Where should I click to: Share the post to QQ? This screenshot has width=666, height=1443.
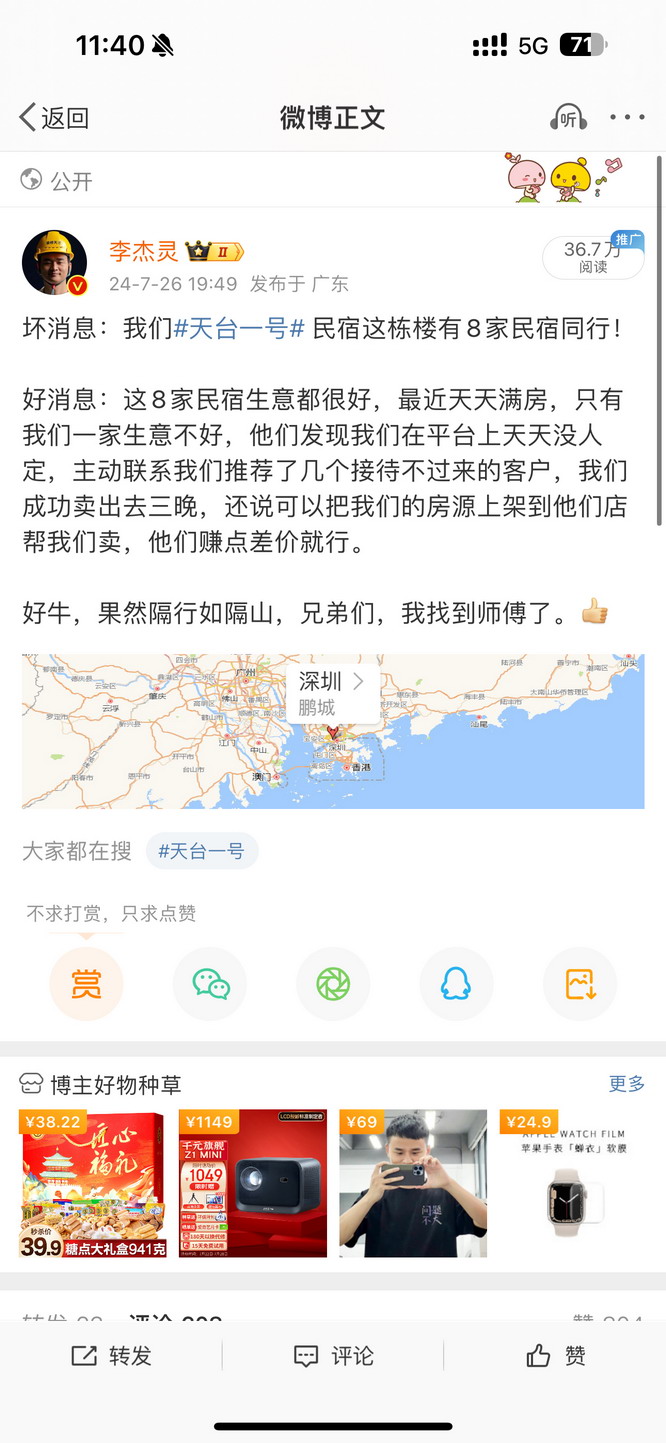coord(456,984)
